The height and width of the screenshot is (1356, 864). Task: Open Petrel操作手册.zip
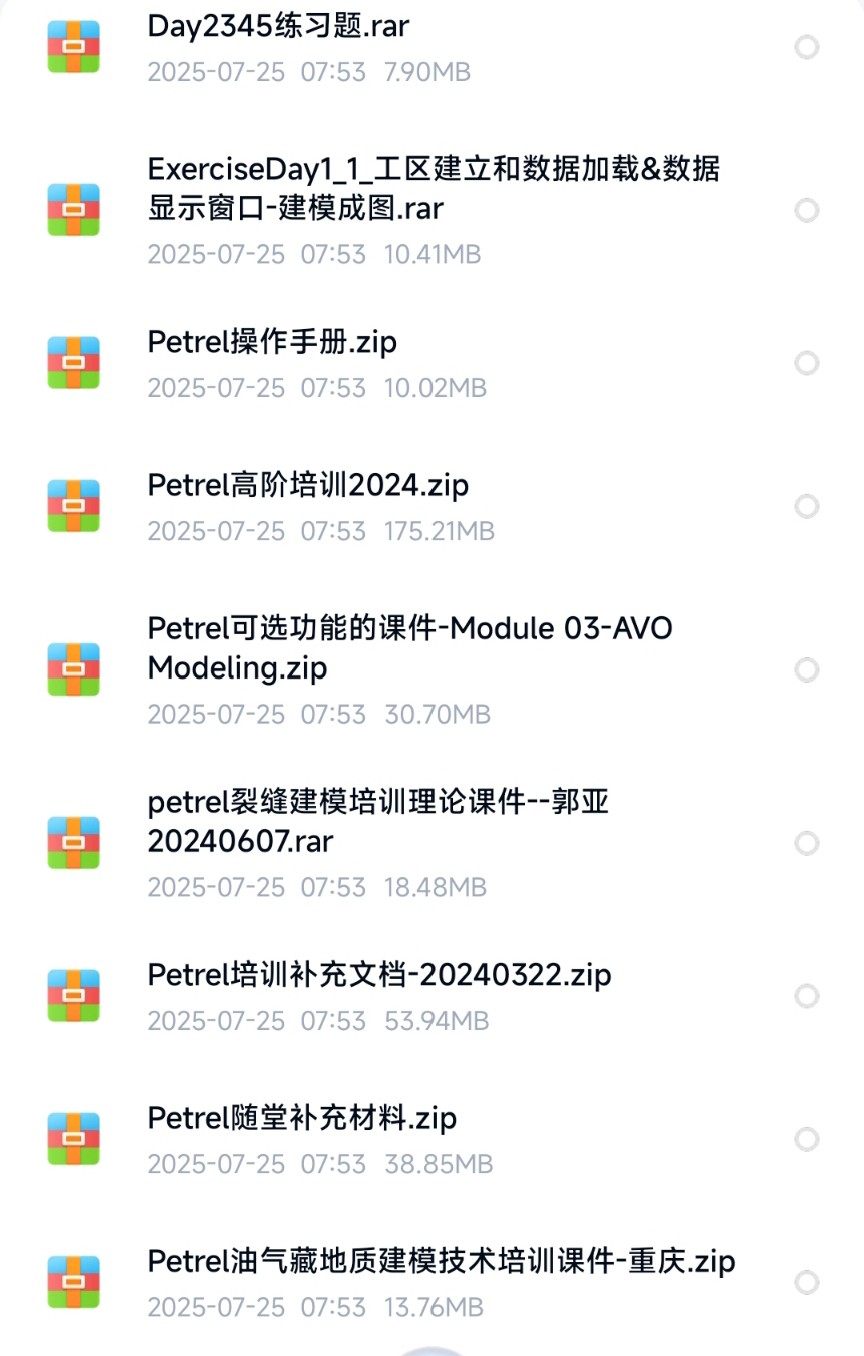coord(272,342)
